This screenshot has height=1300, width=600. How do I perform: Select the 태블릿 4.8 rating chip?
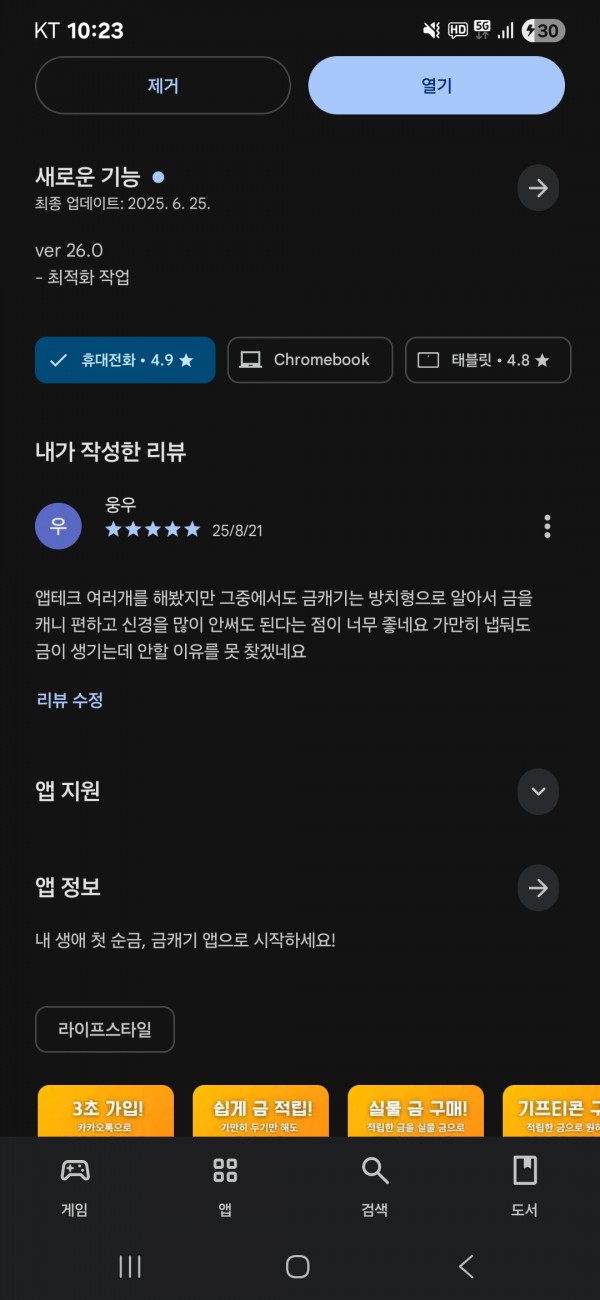coord(488,360)
